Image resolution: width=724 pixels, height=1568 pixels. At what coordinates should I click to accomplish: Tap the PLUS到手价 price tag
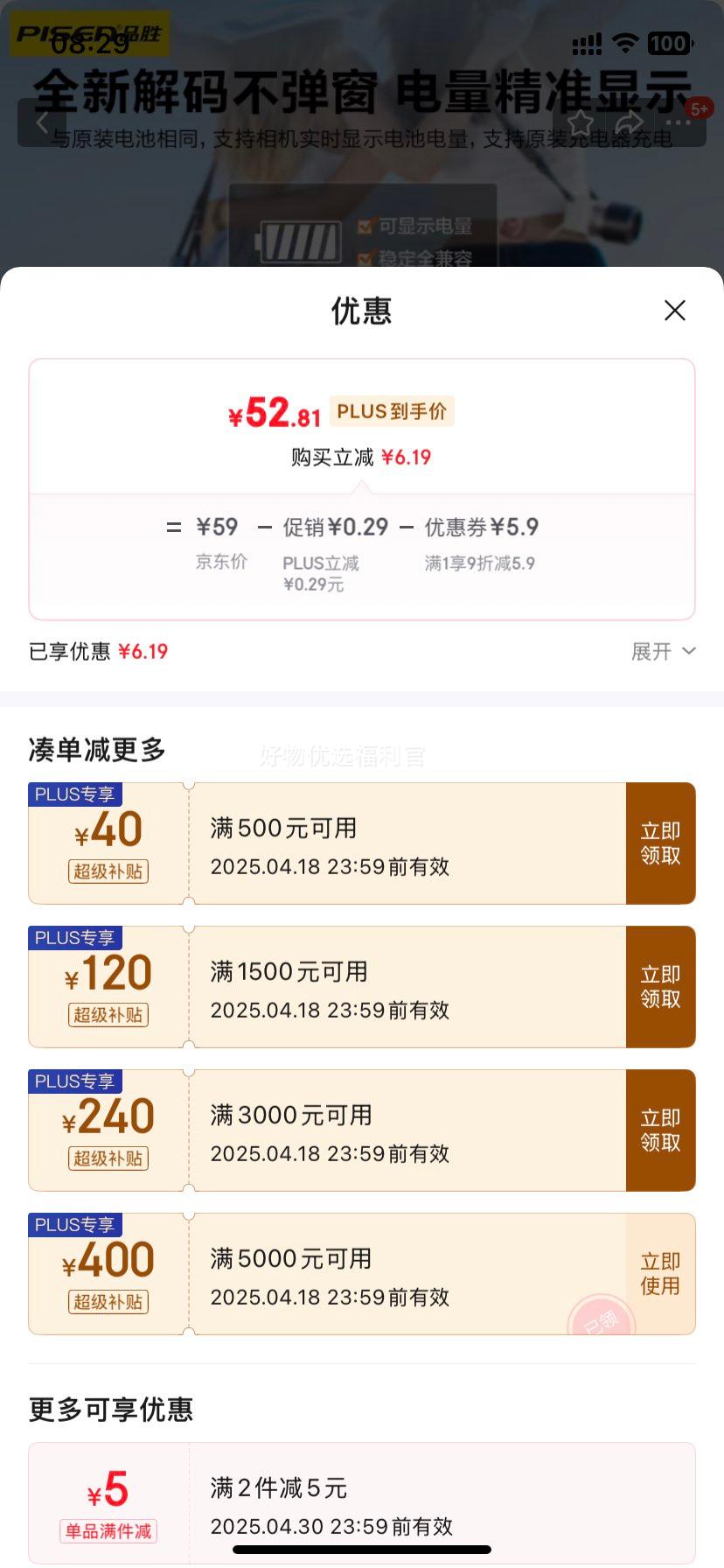[x=392, y=411]
